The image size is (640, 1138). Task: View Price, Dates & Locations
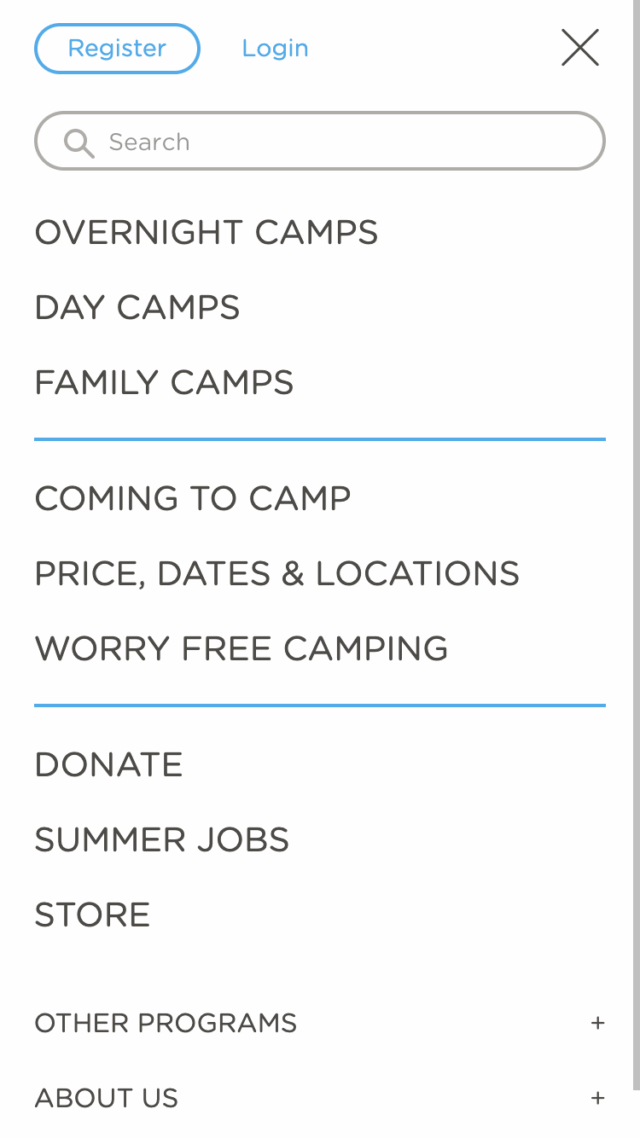277,574
